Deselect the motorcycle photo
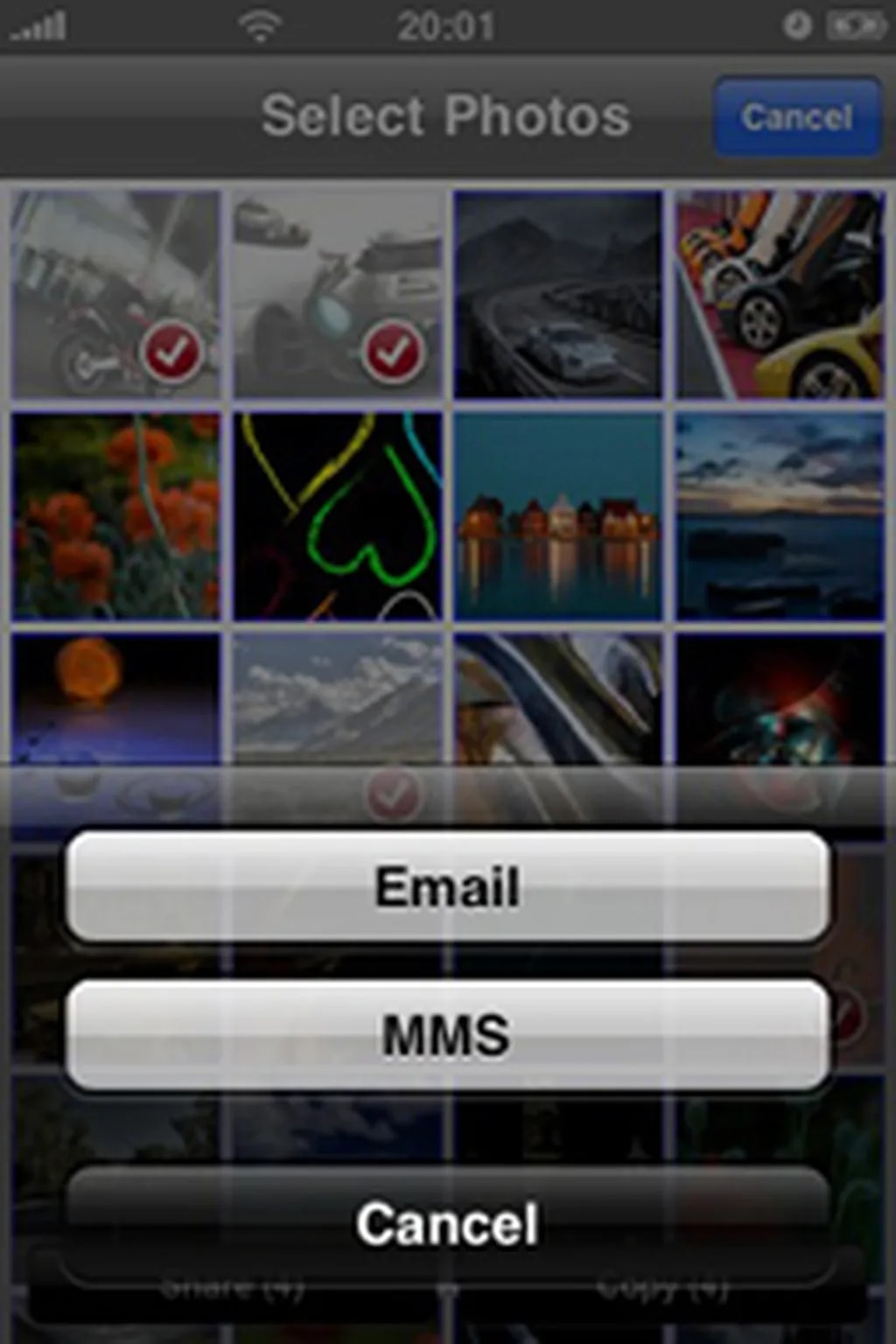Image resolution: width=896 pixels, height=1344 pixels. click(x=115, y=294)
